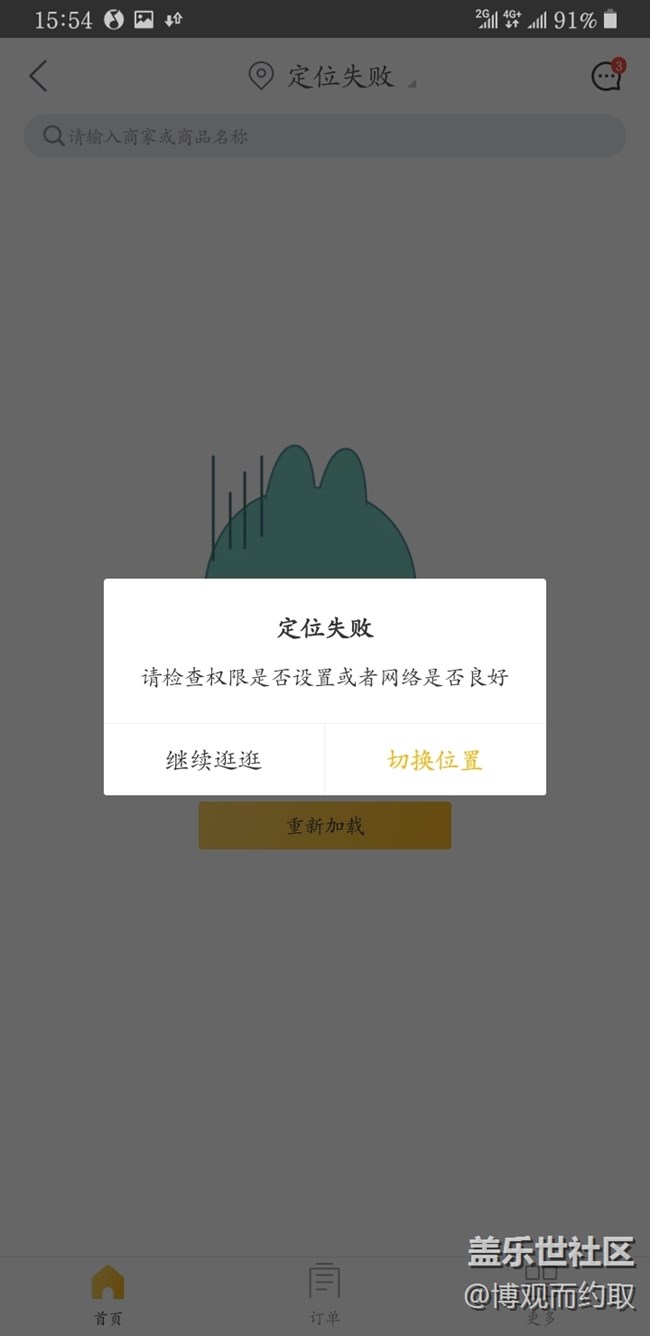The height and width of the screenshot is (1336, 650).
Task: Expand the 定位失败 location selector
Action: (330, 76)
